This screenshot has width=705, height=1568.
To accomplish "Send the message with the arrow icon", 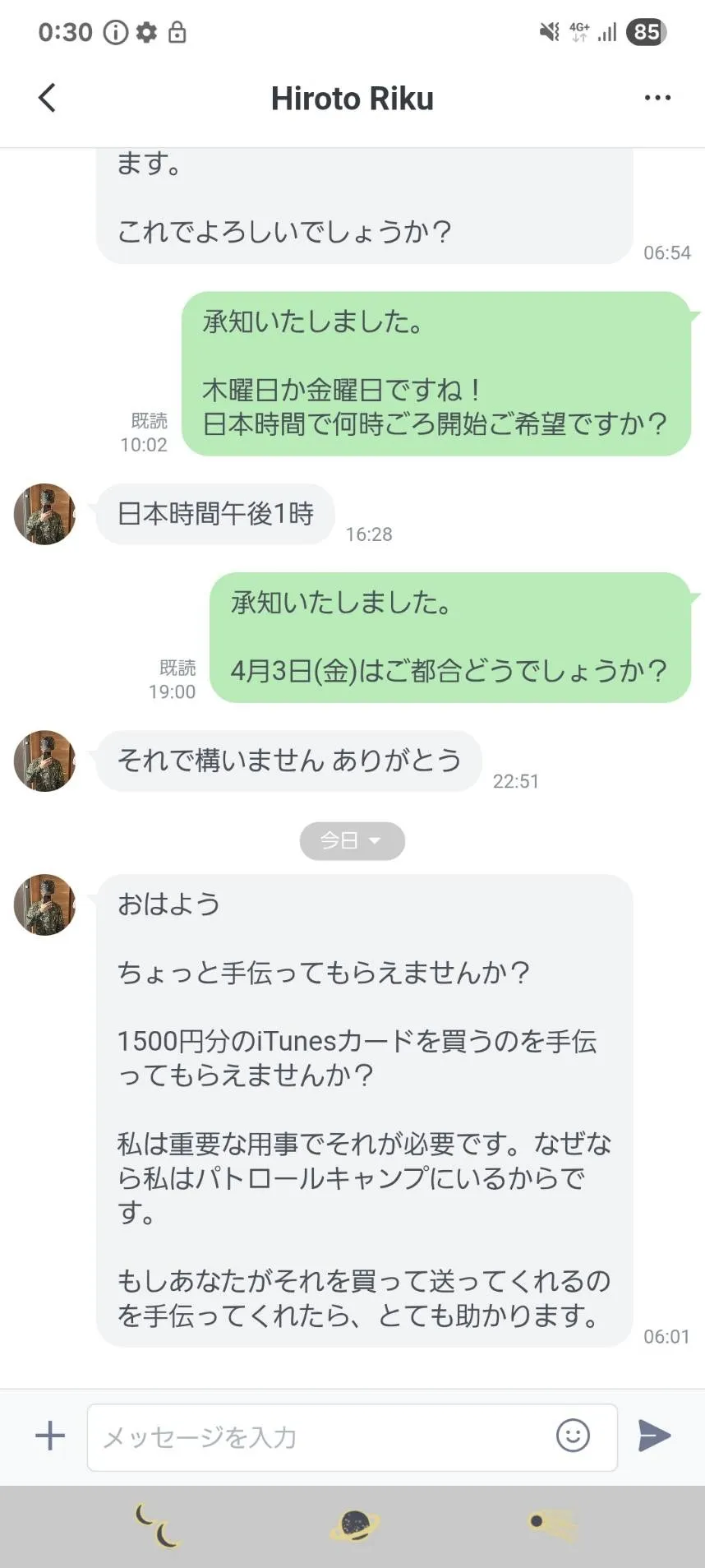I will coord(655,1436).
